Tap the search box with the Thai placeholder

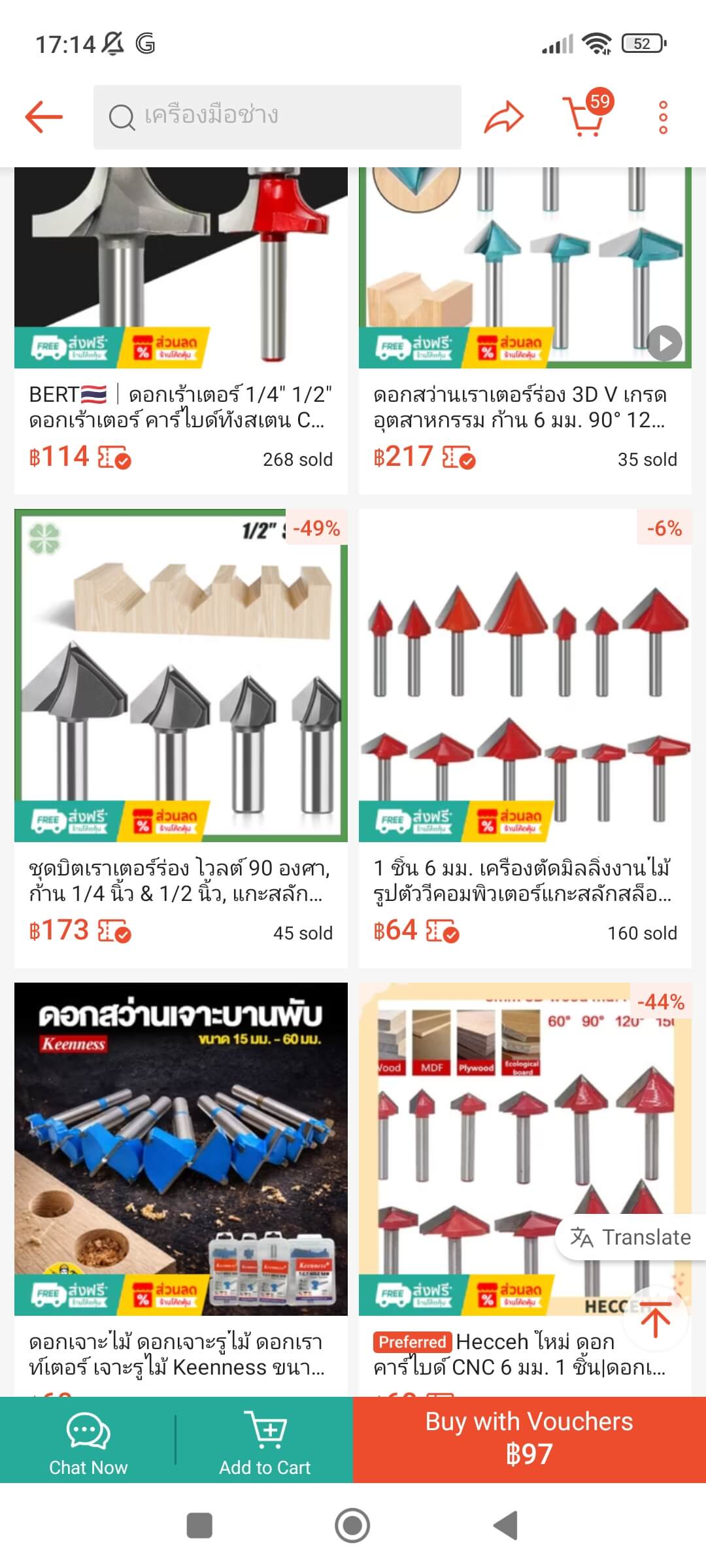pyautogui.click(x=277, y=117)
